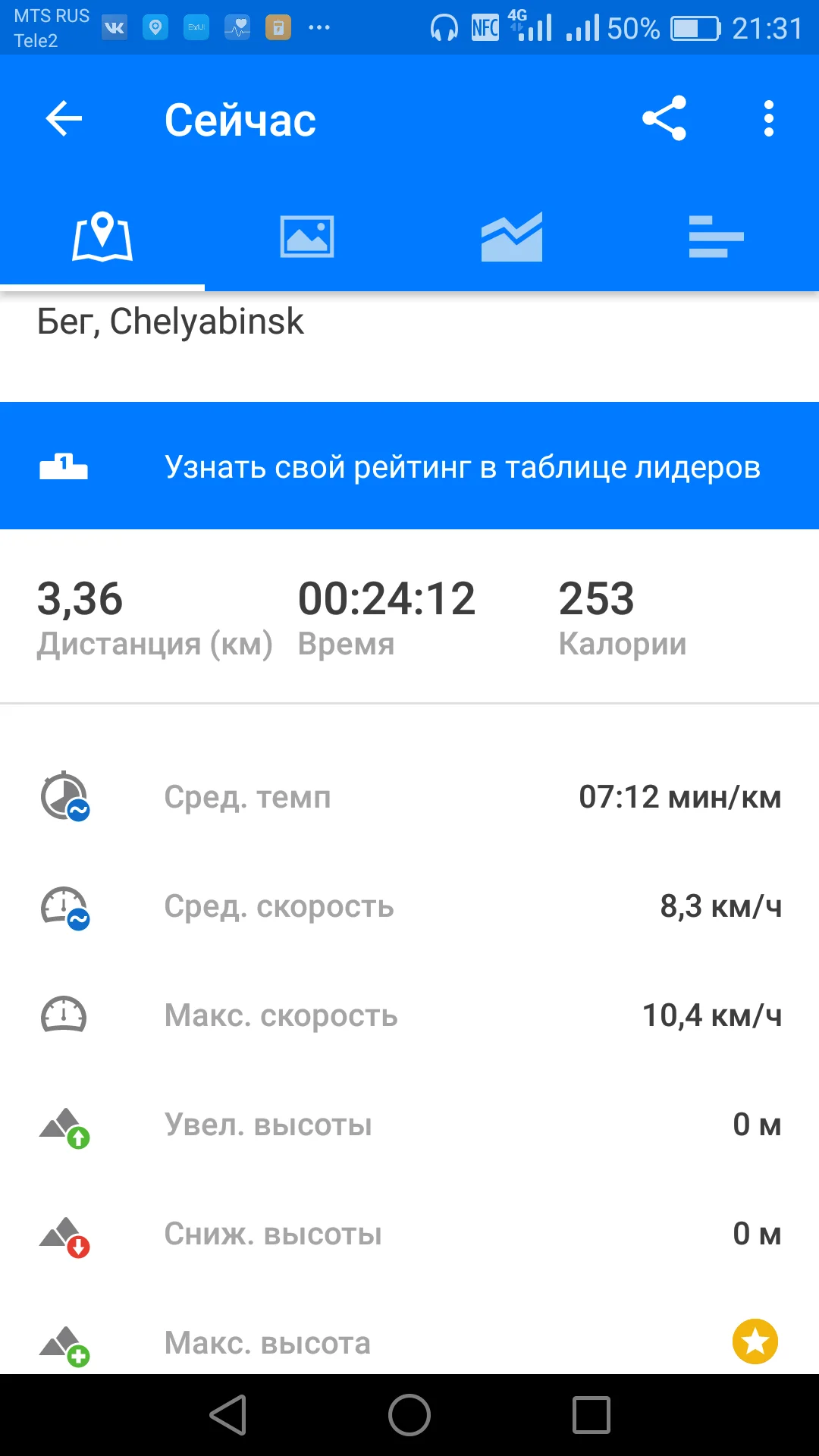Open the three-dot overflow menu

point(768,119)
